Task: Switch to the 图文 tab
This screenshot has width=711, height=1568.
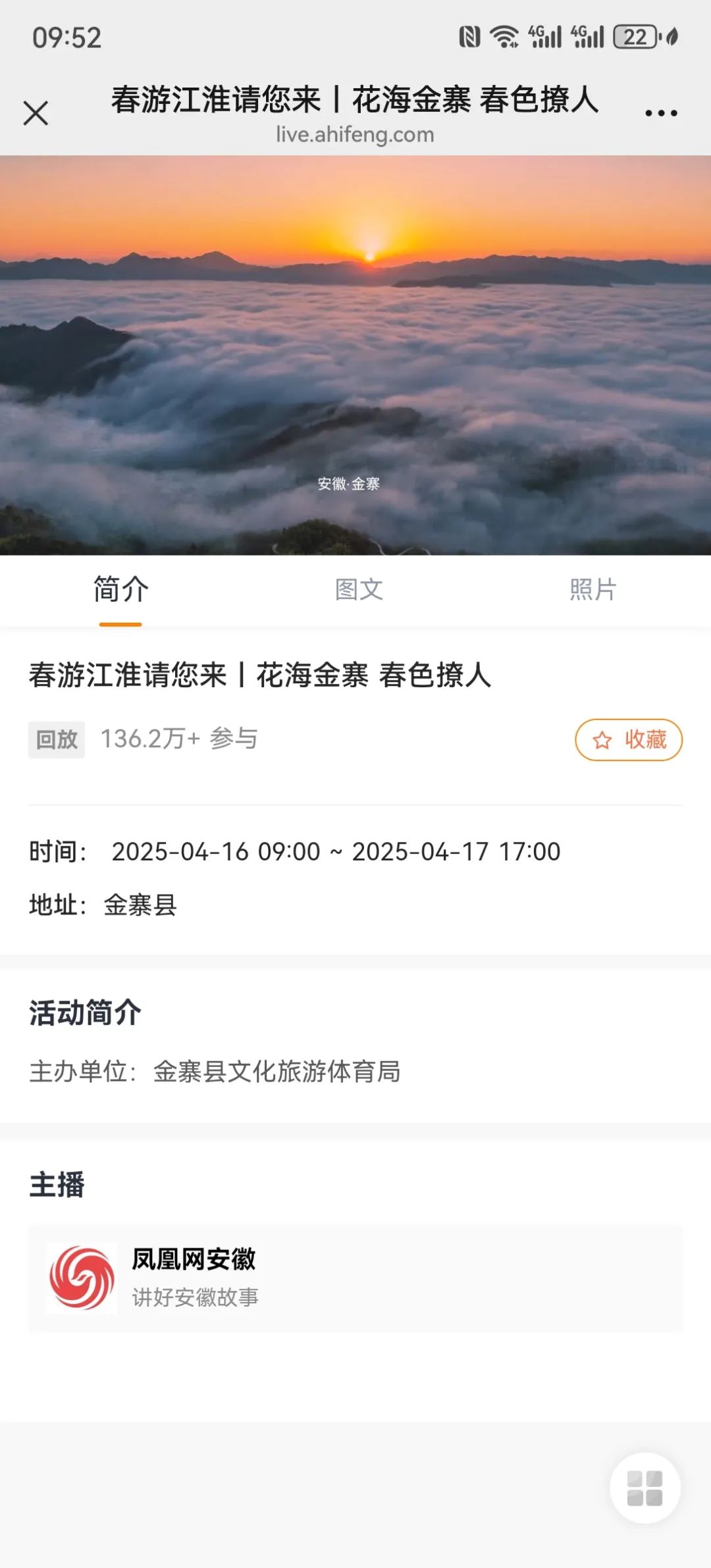Action: 359,590
